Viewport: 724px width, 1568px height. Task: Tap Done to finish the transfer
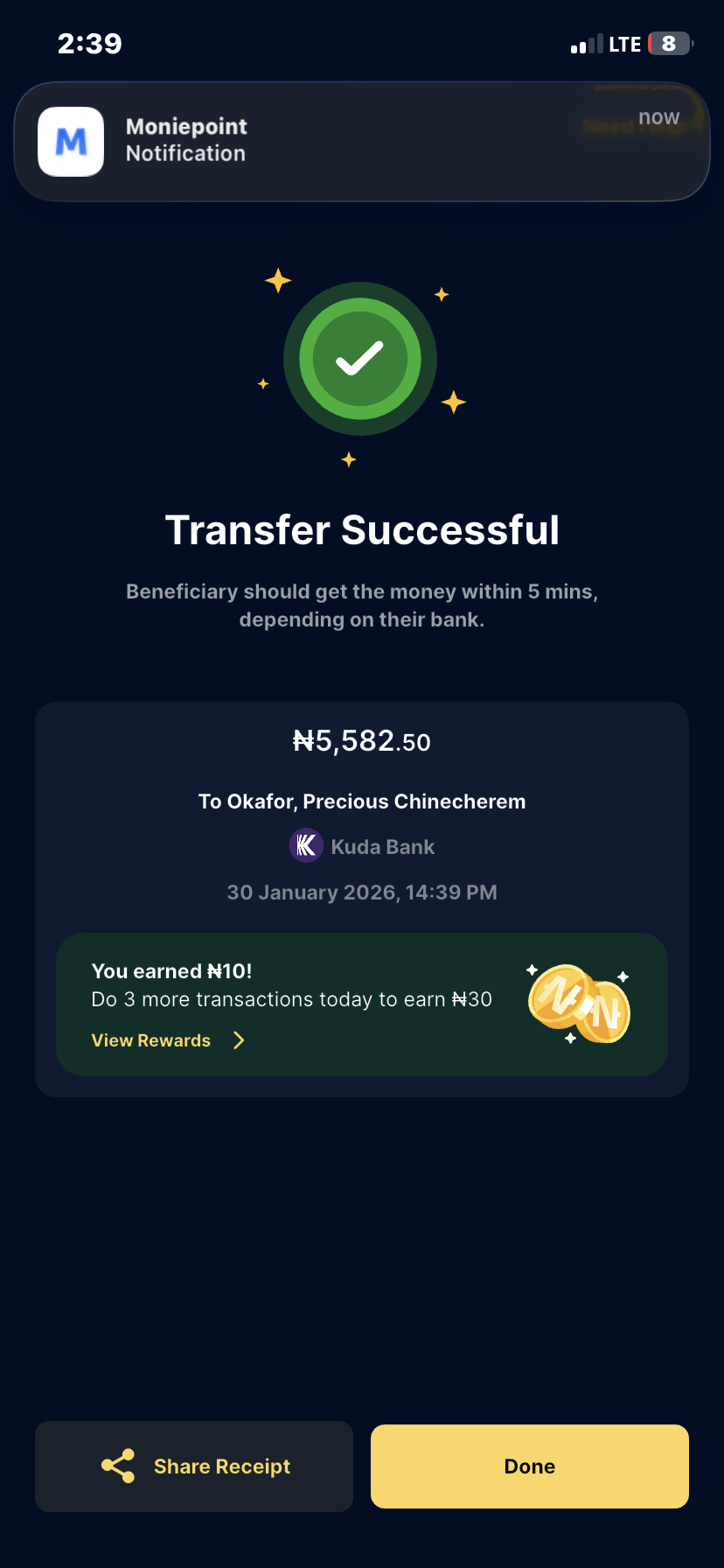(529, 1466)
